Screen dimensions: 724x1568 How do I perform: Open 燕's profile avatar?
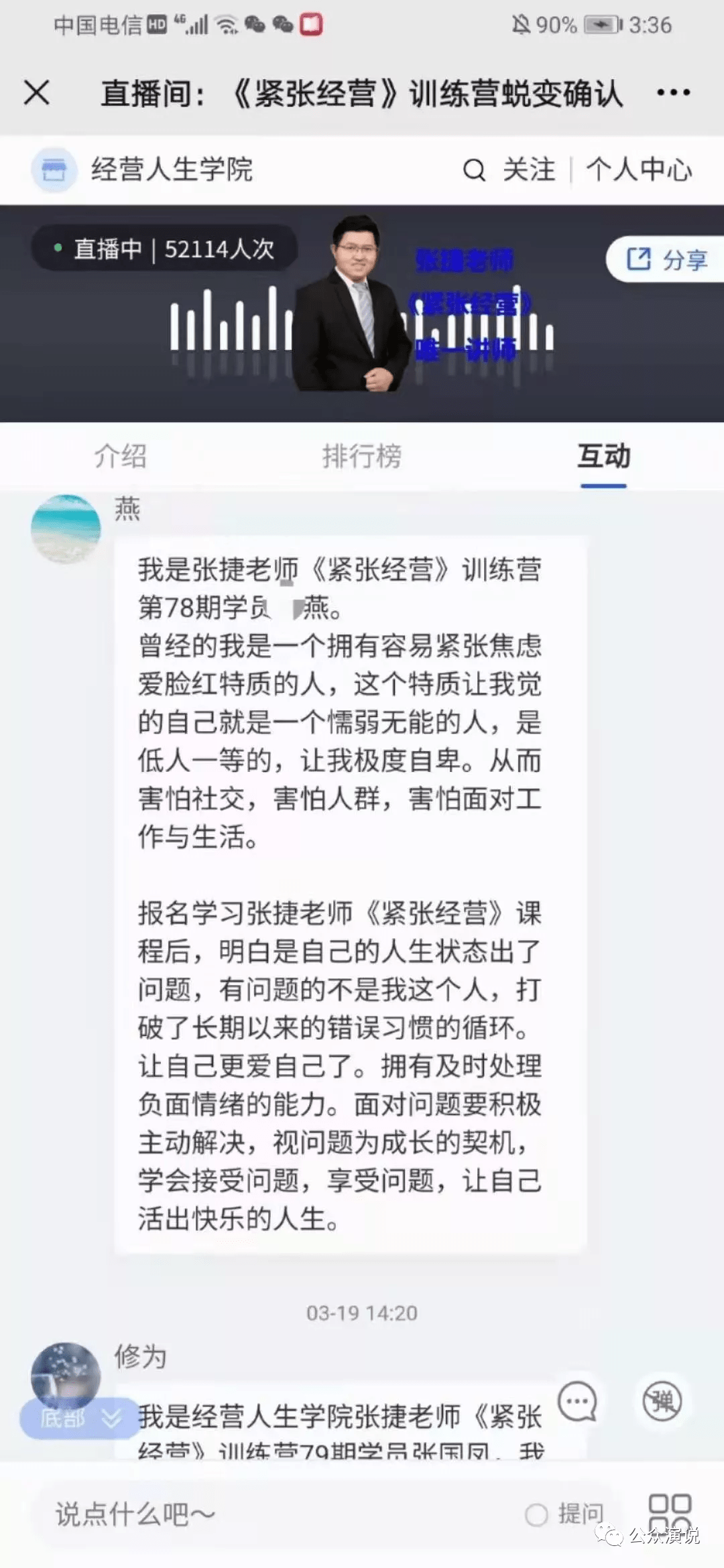tap(66, 529)
